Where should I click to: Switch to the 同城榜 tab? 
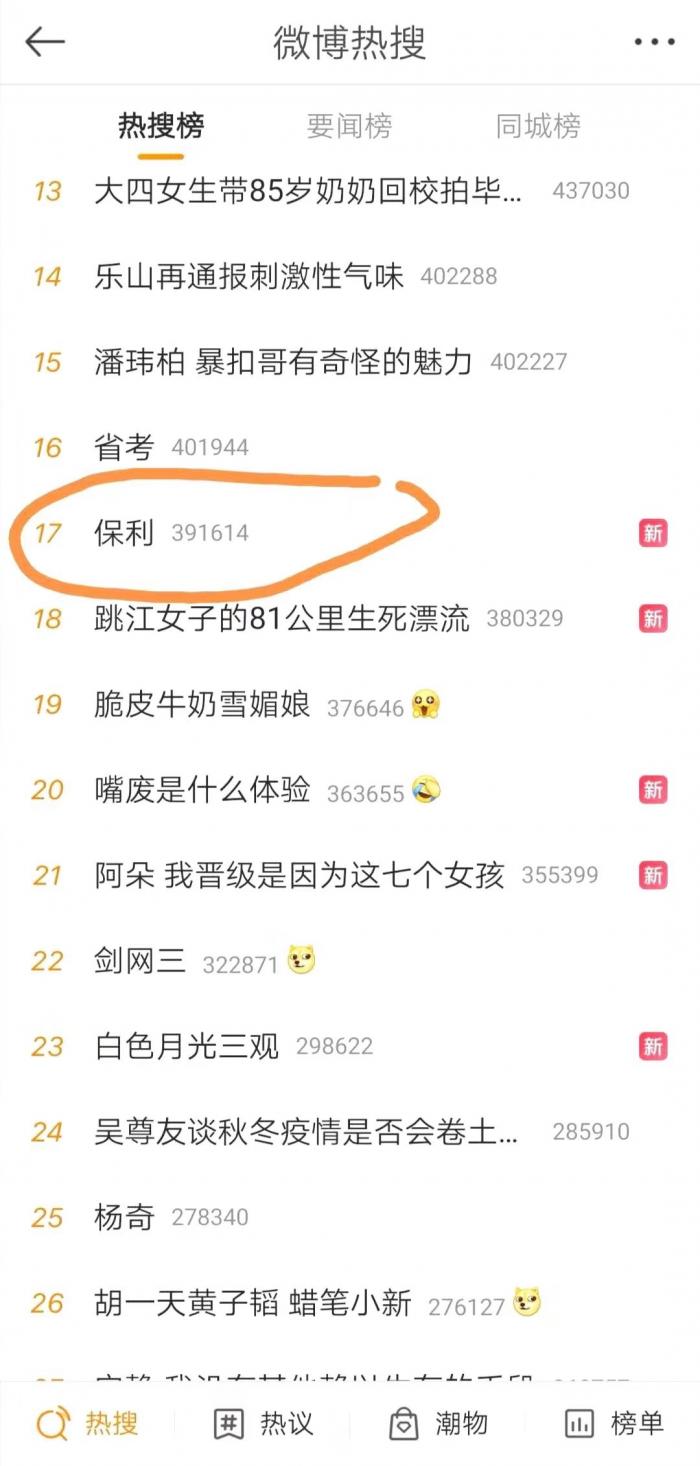(538, 126)
